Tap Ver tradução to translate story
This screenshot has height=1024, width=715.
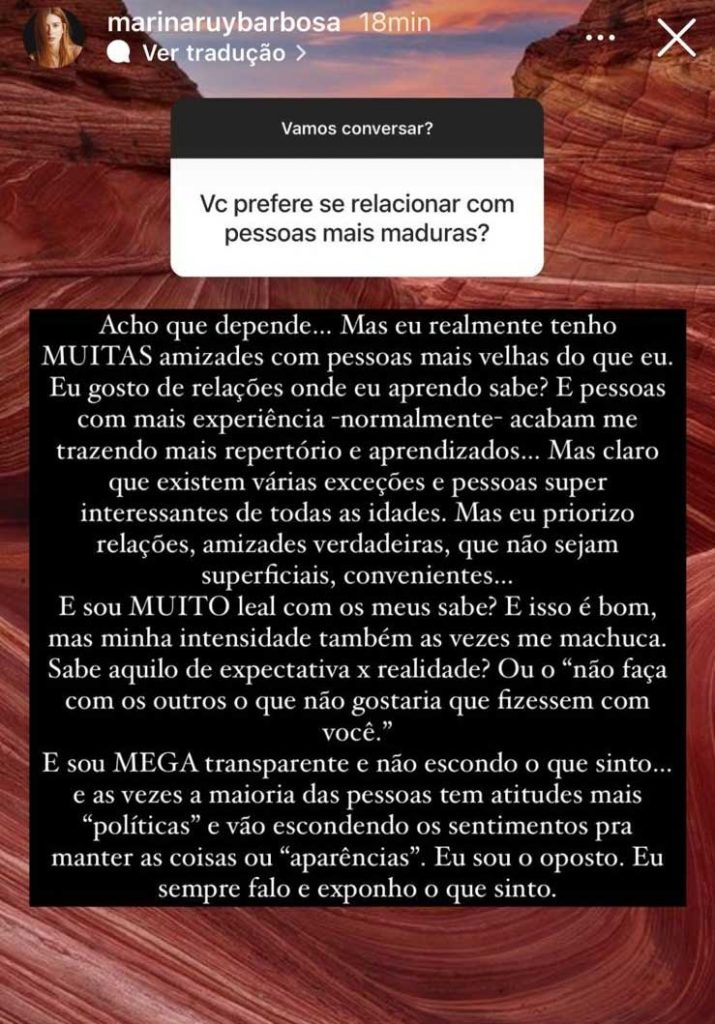(x=213, y=54)
